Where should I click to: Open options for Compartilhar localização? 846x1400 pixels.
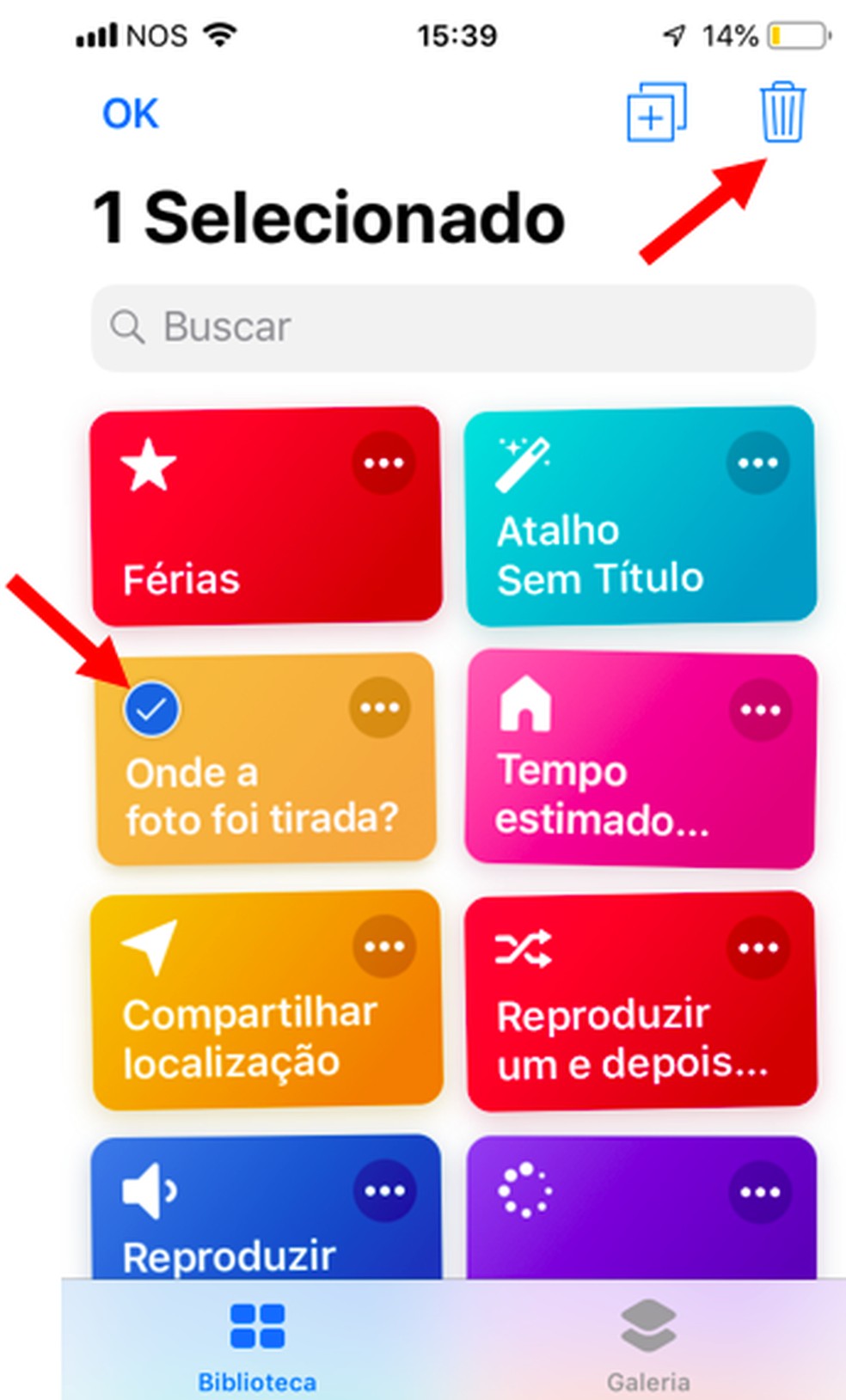[x=383, y=947]
